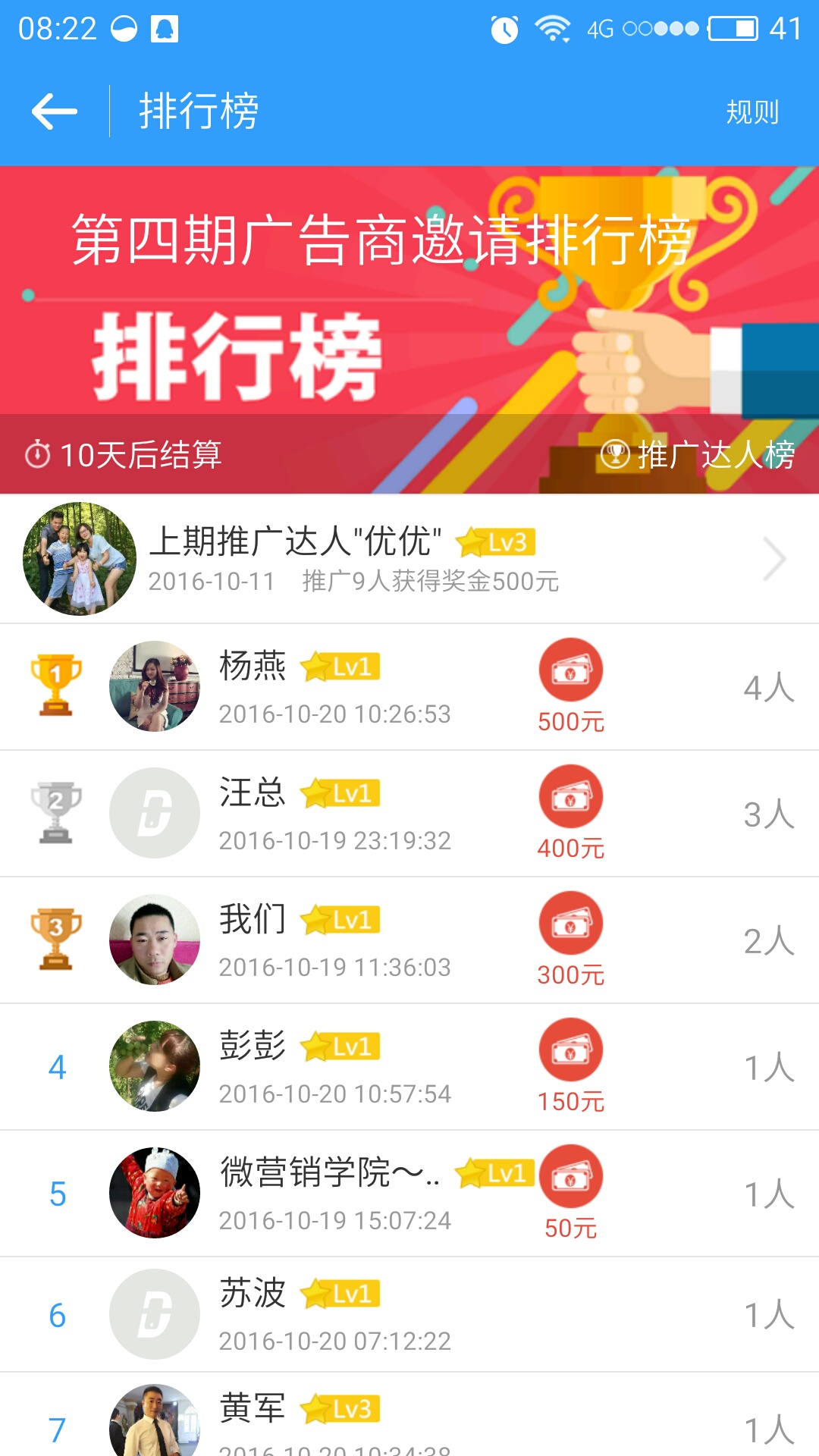Open last period's winner 优优 row

click(409, 559)
